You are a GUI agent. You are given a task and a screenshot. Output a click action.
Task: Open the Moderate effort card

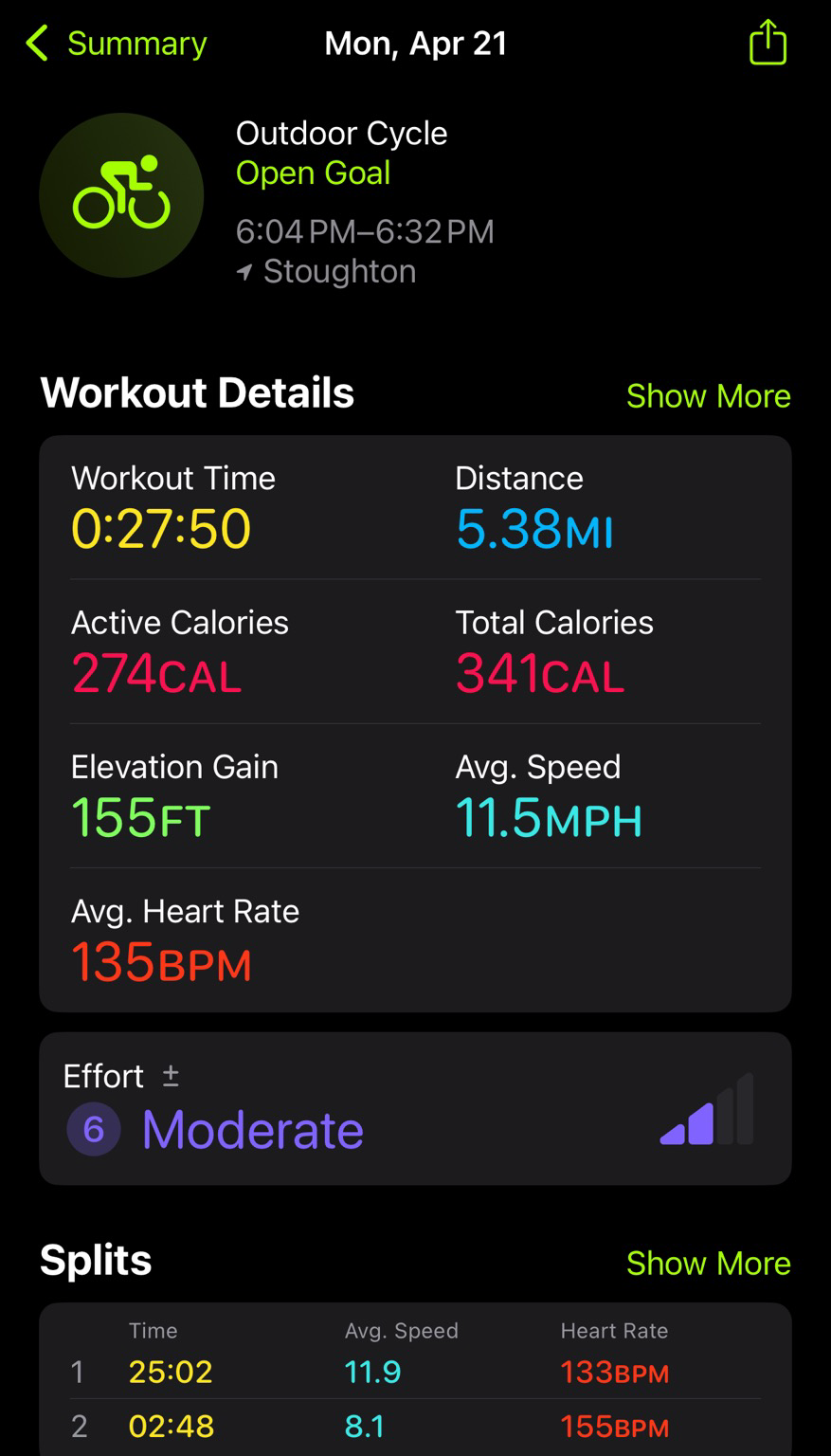(415, 1108)
